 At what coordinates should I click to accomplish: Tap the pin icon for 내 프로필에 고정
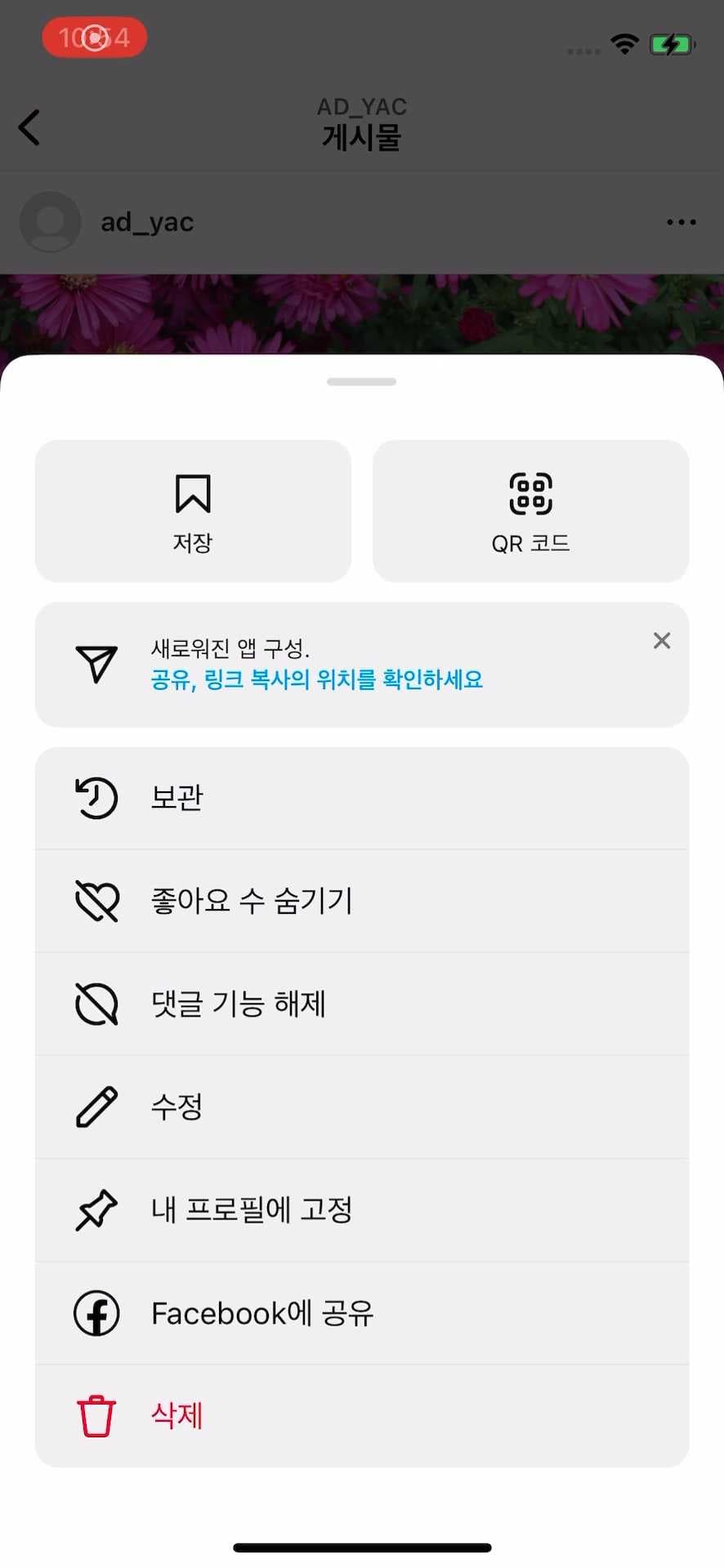click(96, 1209)
